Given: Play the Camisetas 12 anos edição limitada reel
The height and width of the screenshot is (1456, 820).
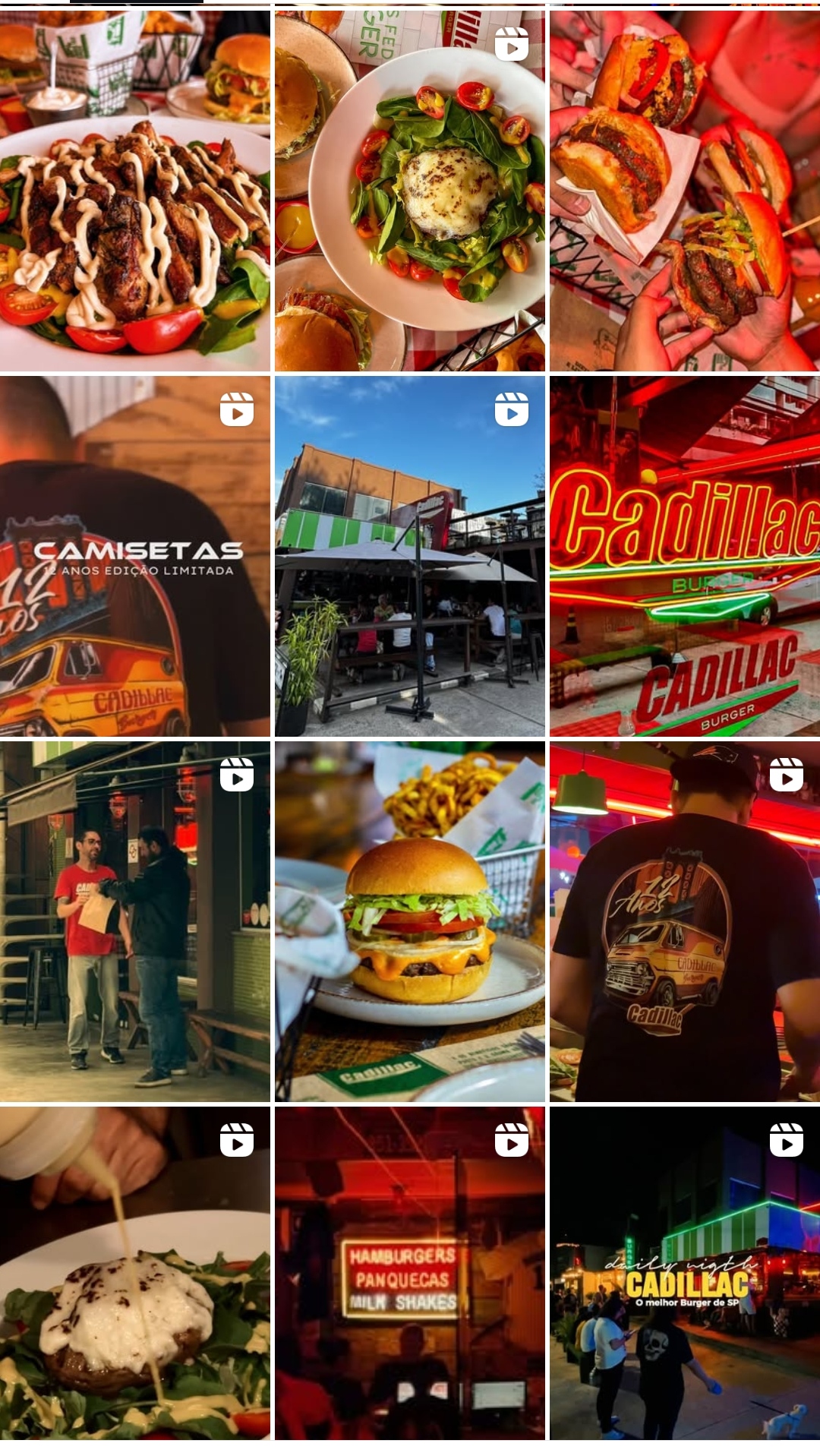Looking at the screenshot, I should [135, 556].
